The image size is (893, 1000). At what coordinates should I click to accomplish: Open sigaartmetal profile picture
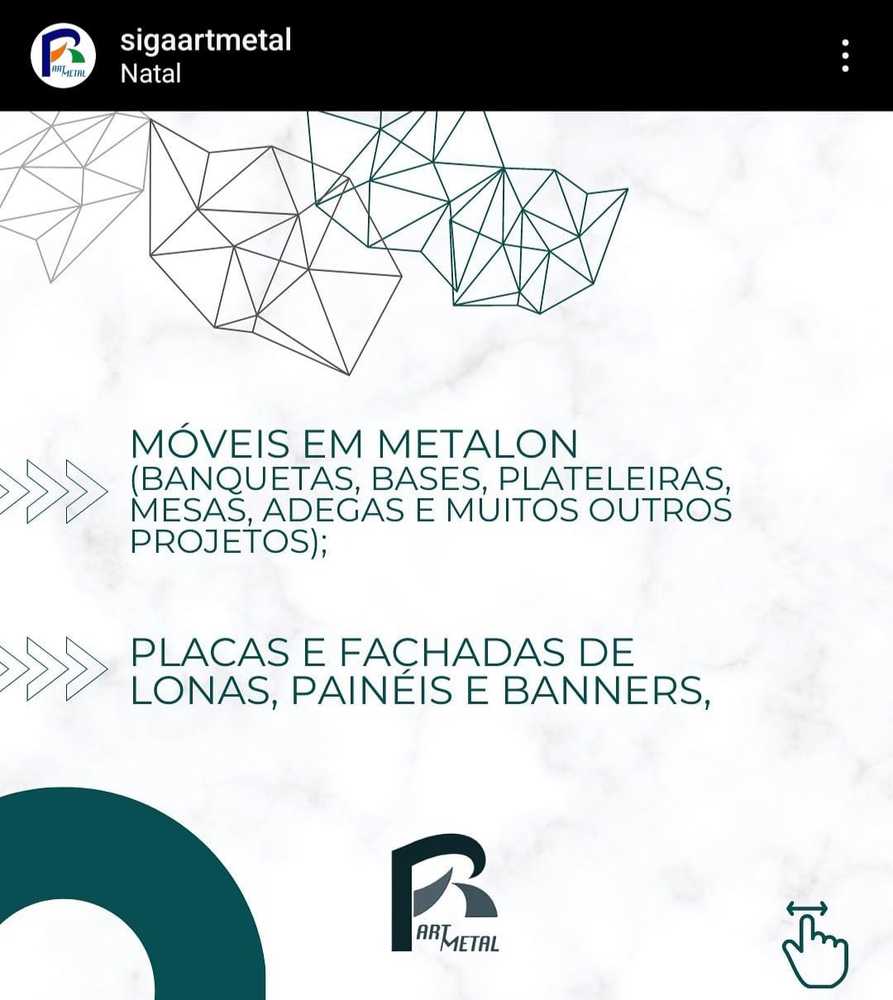click(63, 56)
